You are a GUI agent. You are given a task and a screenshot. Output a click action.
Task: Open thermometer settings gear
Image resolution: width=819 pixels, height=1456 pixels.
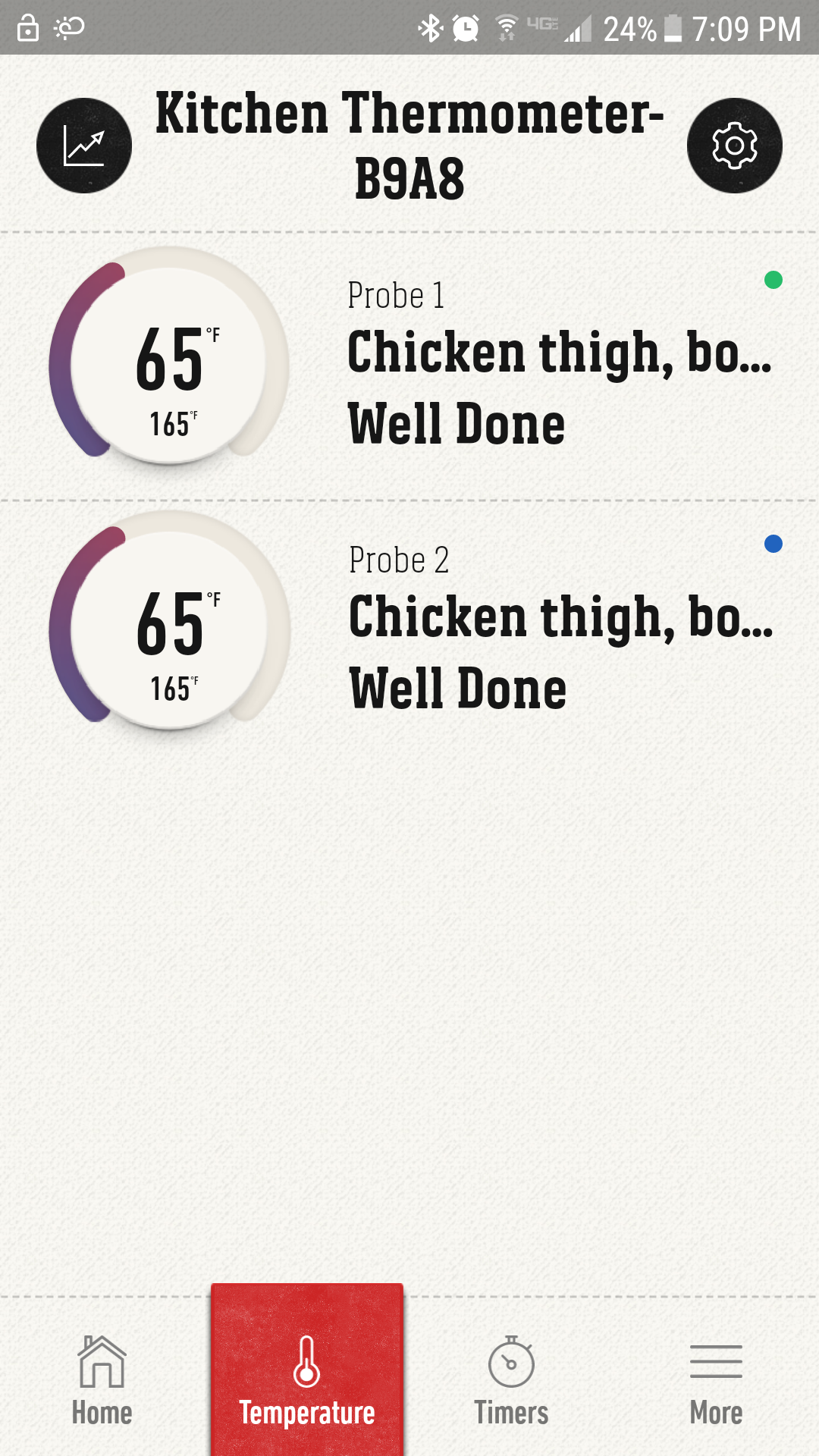click(x=734, y=146)
